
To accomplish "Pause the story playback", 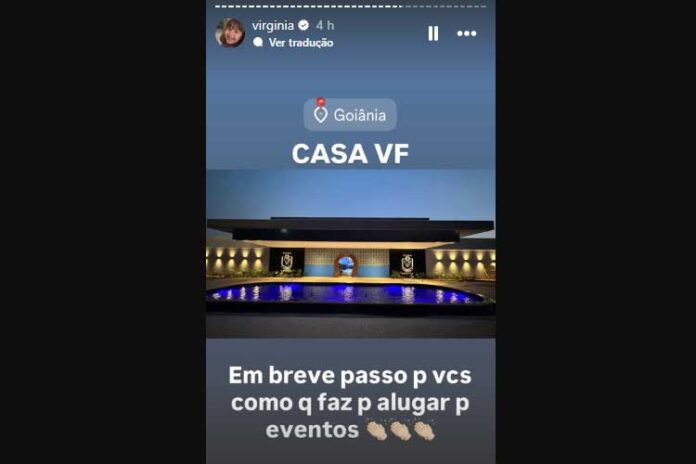I will pos(433,33).
